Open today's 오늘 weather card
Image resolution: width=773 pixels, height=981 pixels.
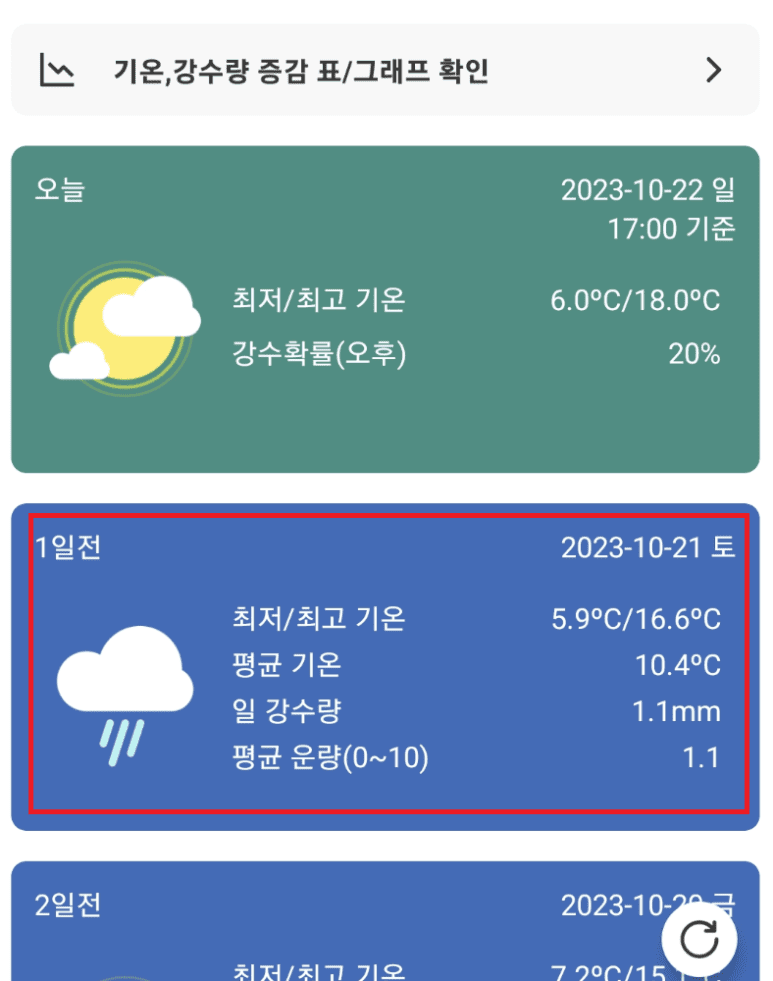[x=385, y=309]
